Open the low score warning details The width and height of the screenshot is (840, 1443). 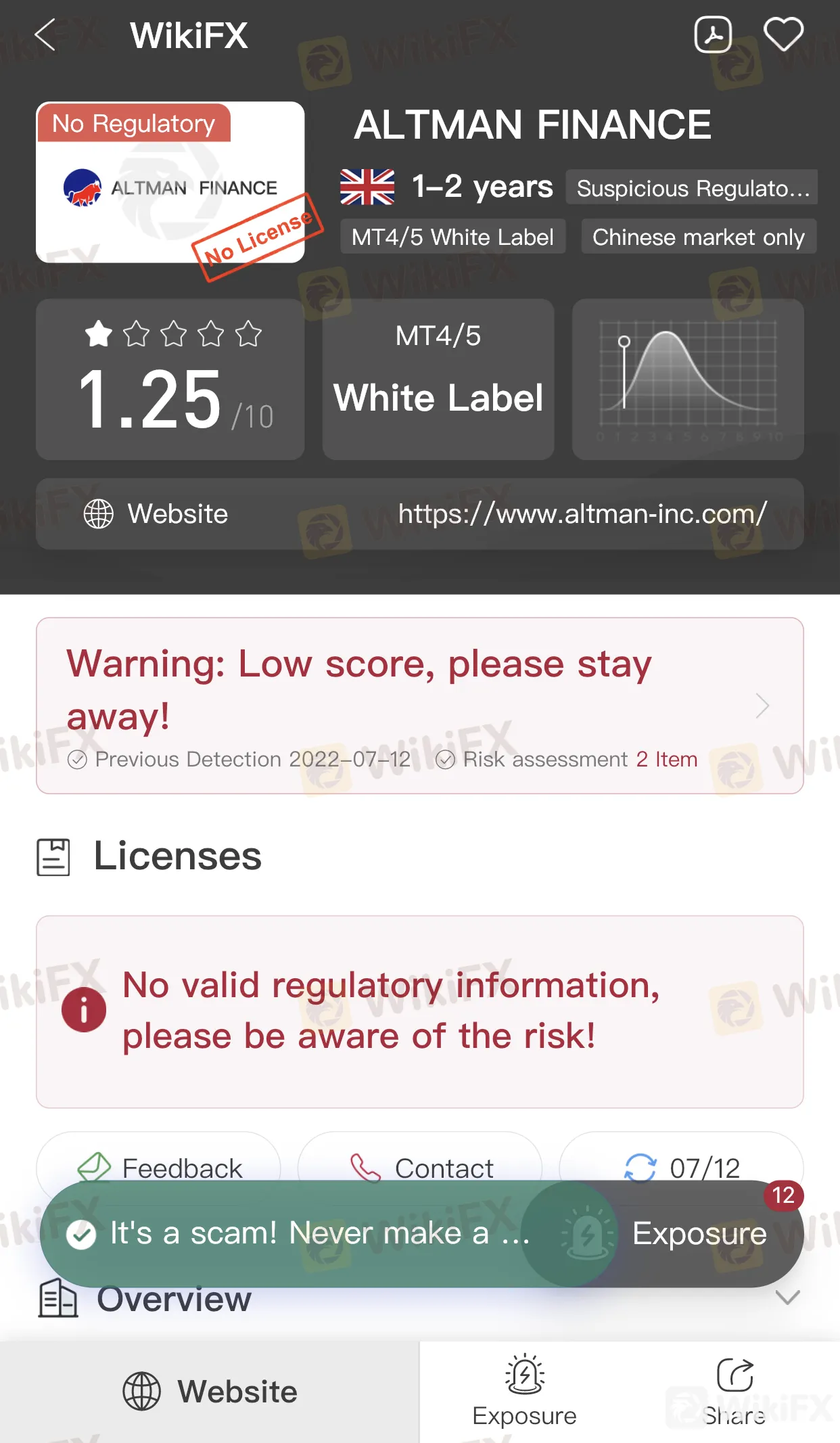419,705
